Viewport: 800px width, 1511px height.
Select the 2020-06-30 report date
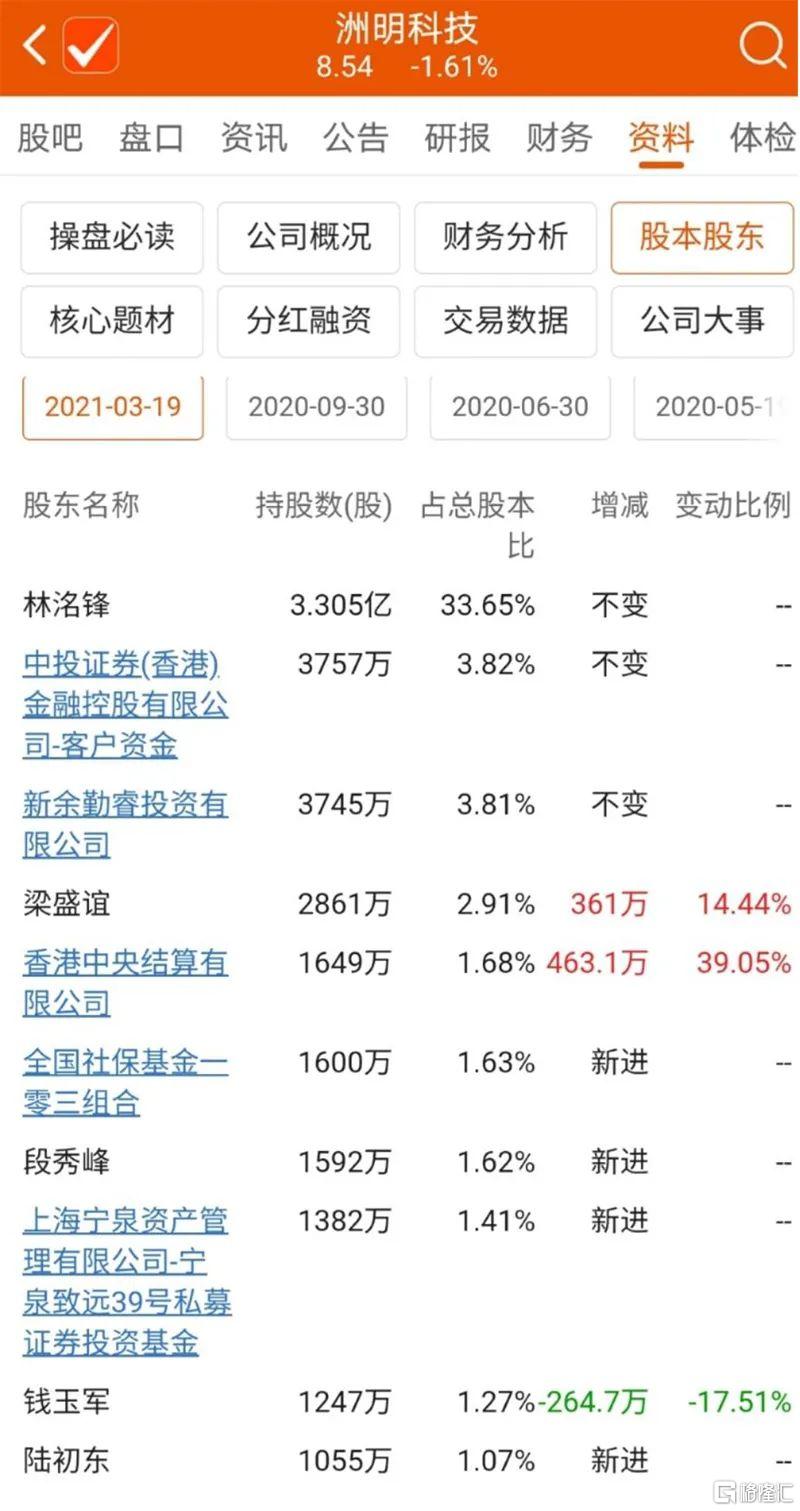point(520,407)
